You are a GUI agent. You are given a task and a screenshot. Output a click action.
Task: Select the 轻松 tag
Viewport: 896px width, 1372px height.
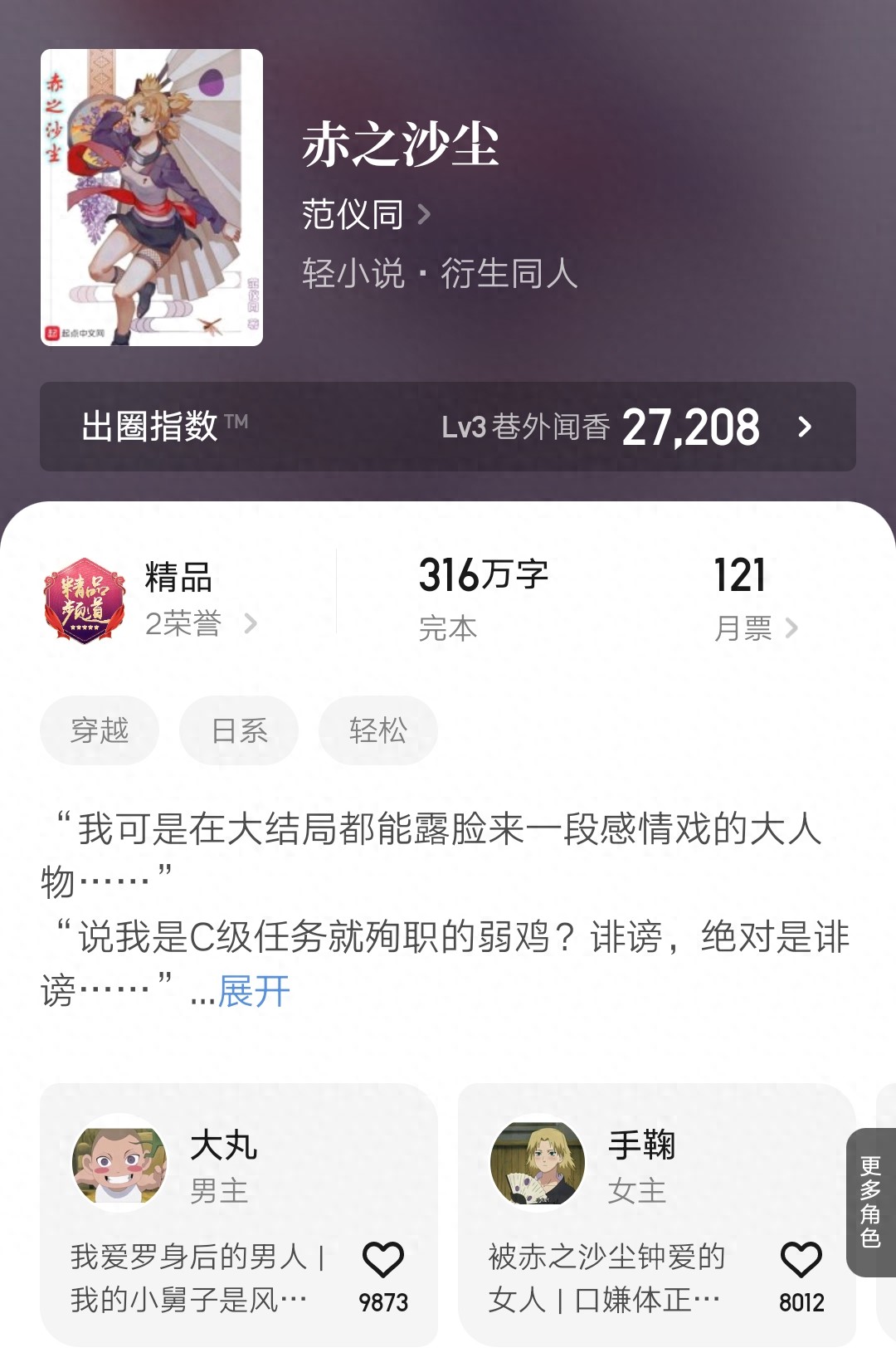377,730
